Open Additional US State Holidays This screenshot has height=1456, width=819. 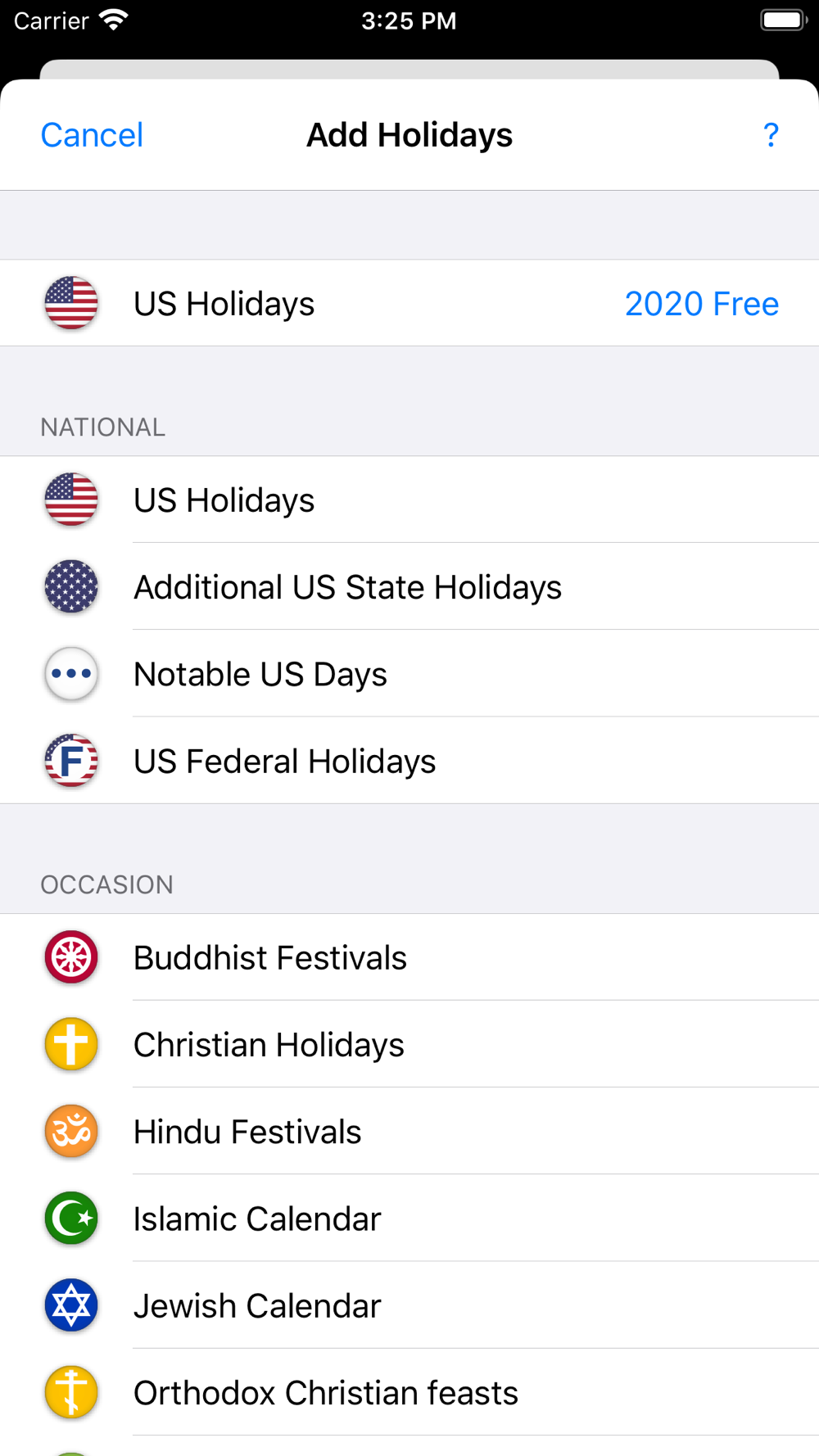click(409, 586)
